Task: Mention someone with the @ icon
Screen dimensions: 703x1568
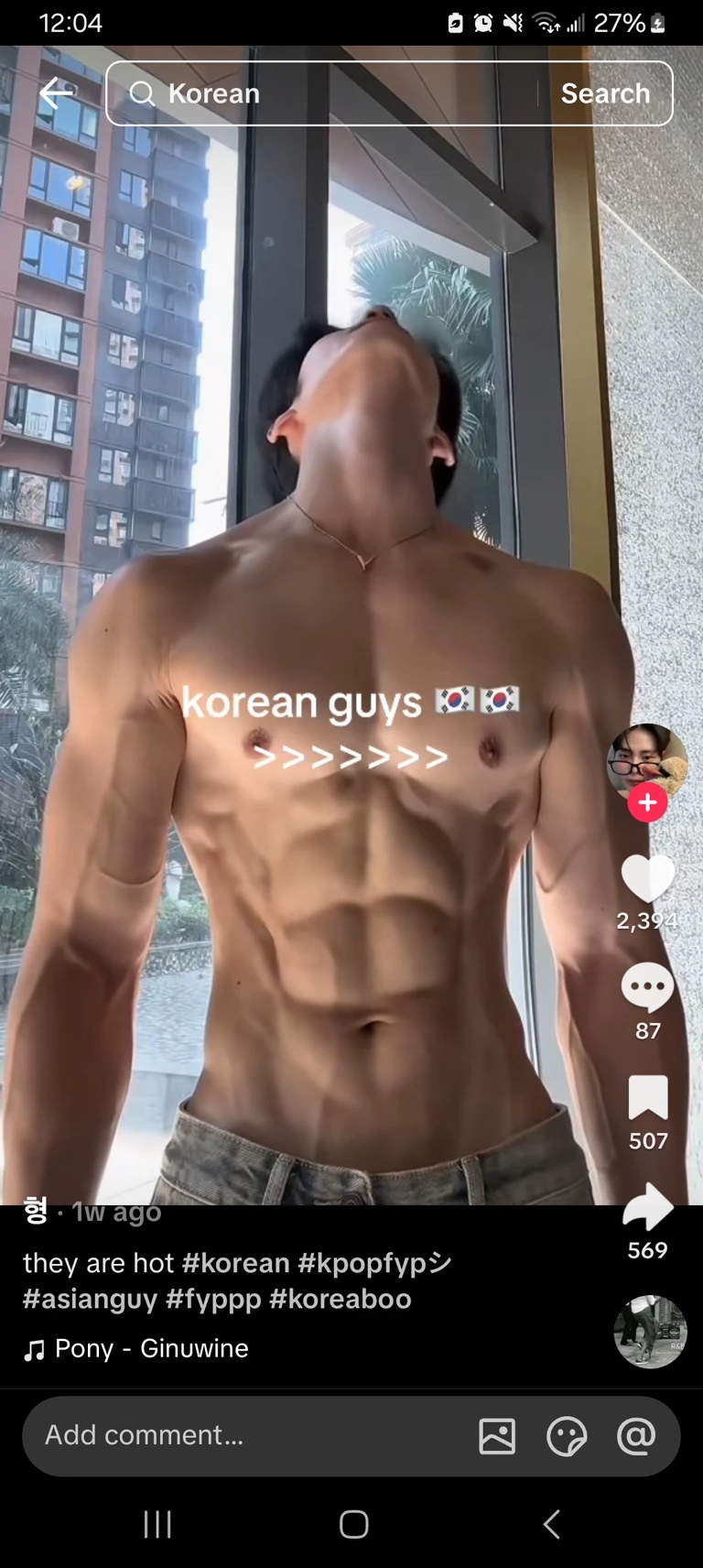Action: (636, 1435)
